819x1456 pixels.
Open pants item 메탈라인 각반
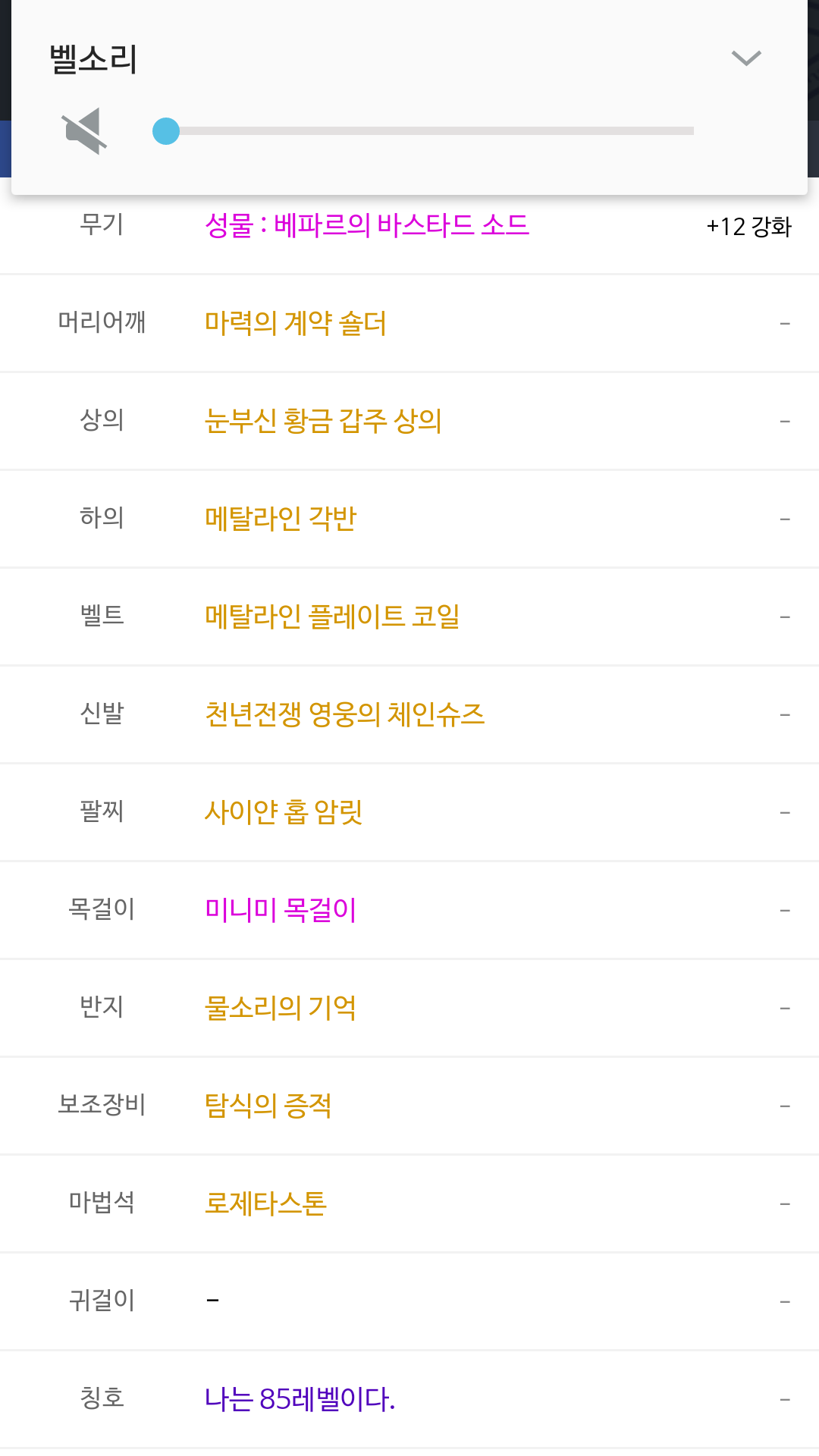[281, 519]
